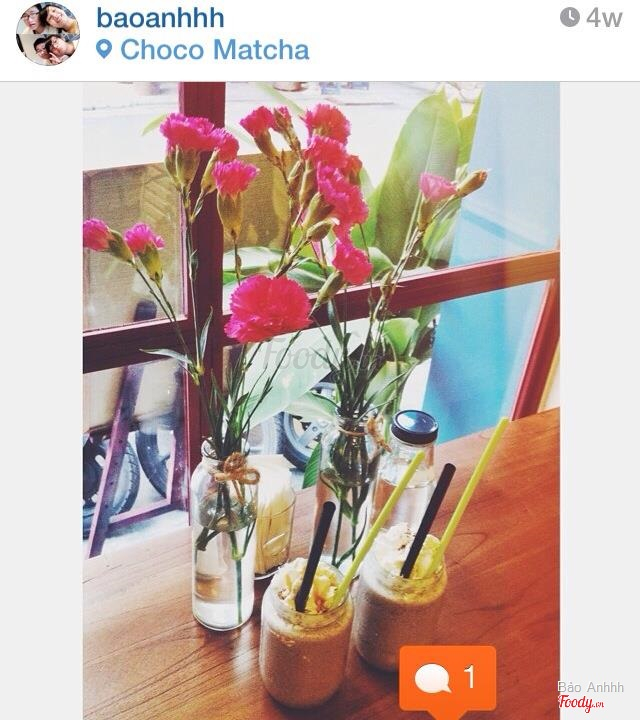This screenshot has height=720, width=640.
Task: Open the baoanhhh username link
Action: [x=159, y=18]
